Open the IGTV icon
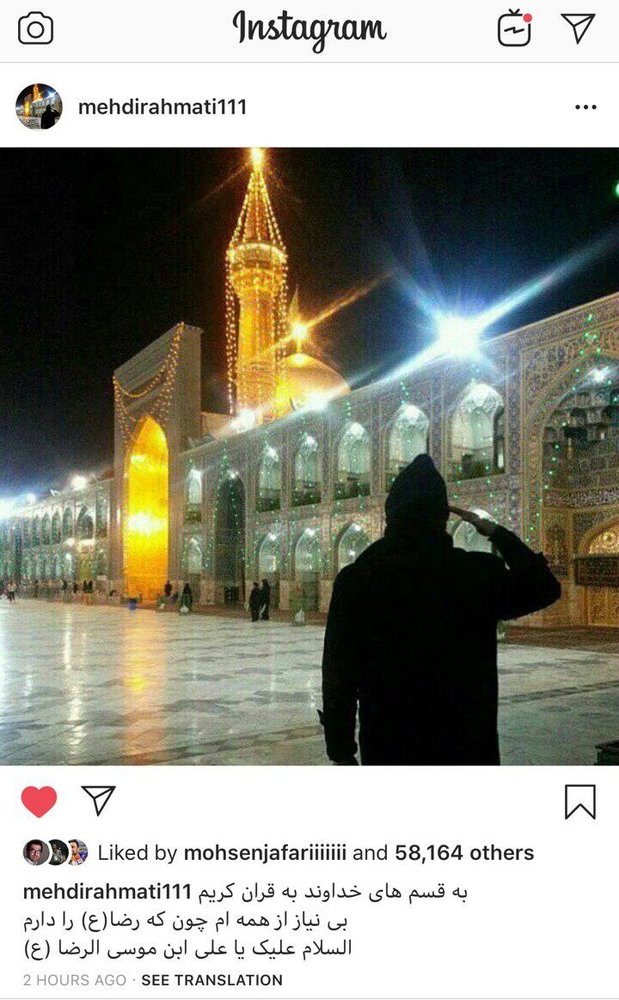The image size is (619, 1000). pos(514,29)
